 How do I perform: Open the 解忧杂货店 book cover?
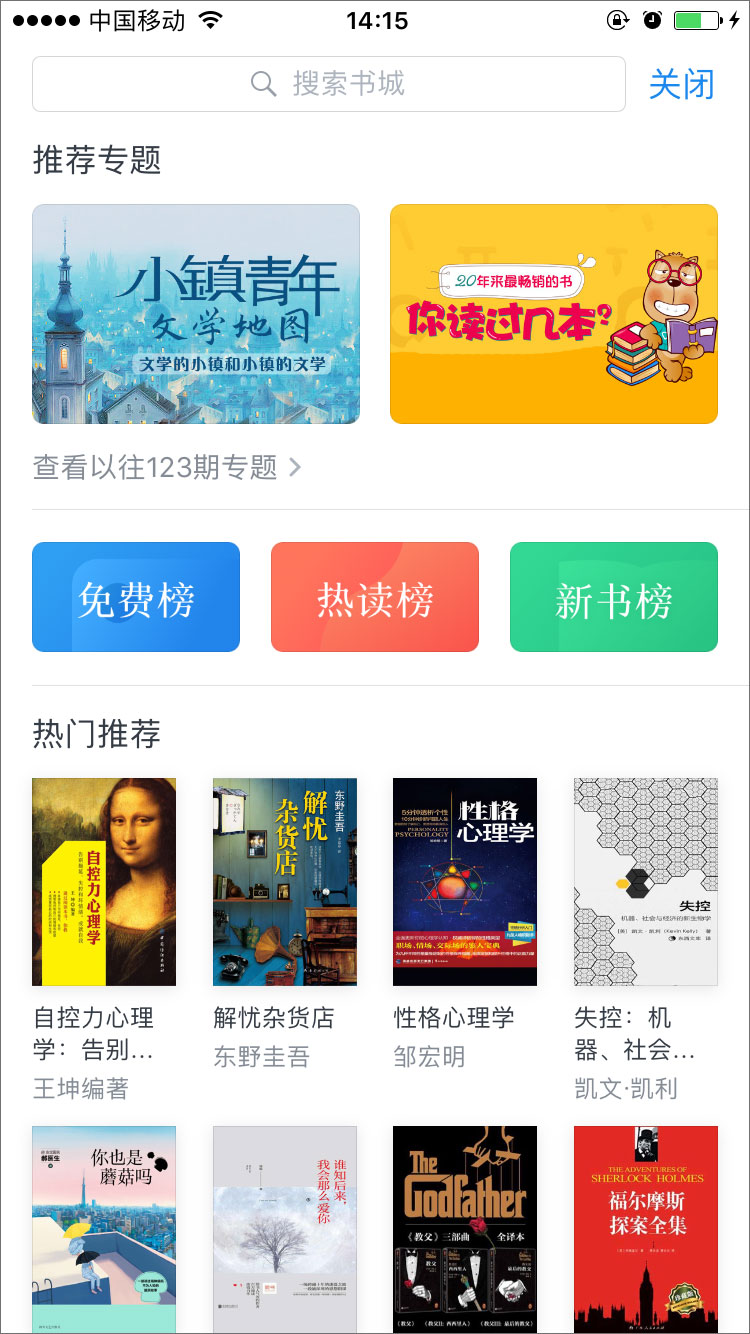(283, 881)
